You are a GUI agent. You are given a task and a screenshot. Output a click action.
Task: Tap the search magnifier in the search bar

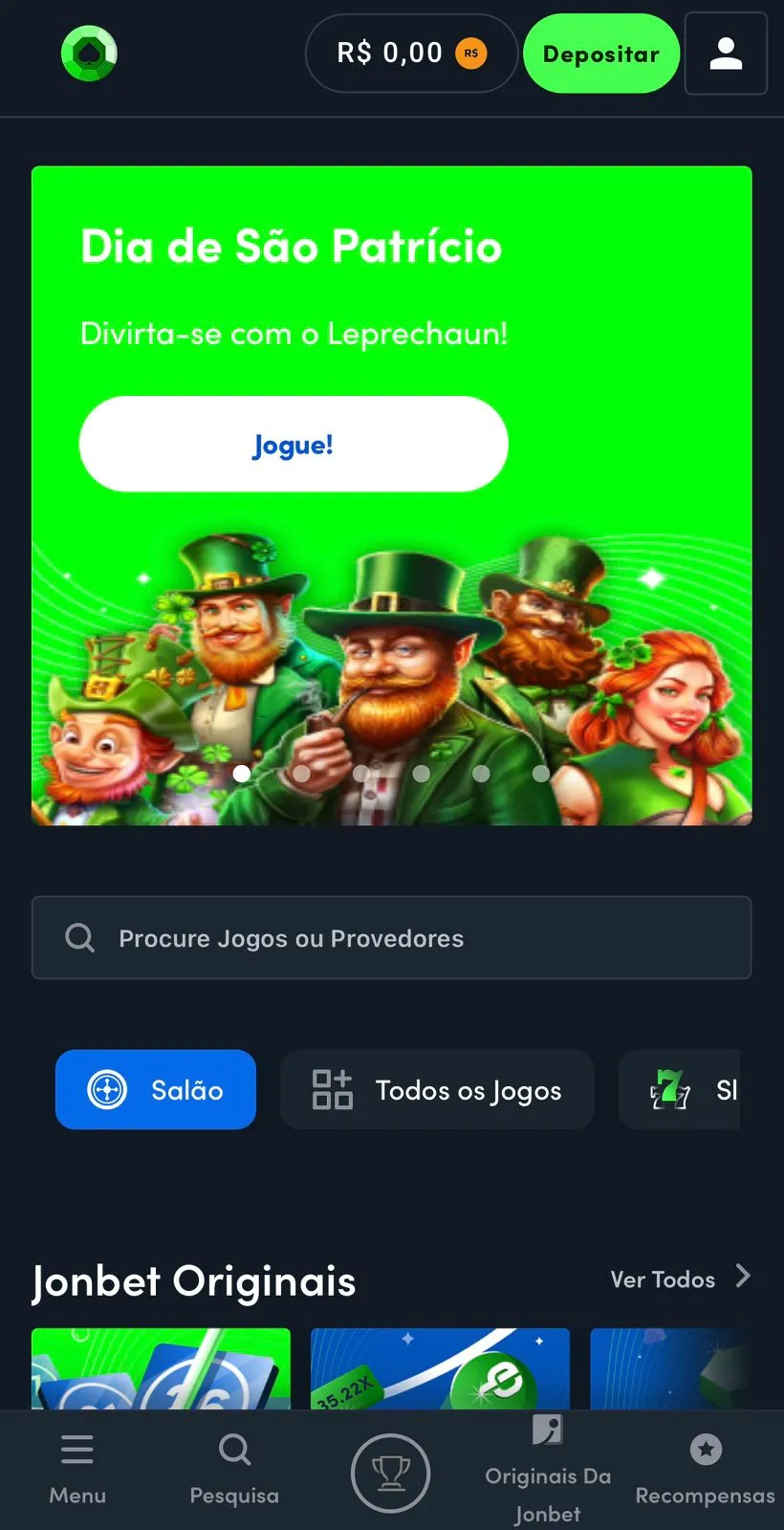click(79, 938)
